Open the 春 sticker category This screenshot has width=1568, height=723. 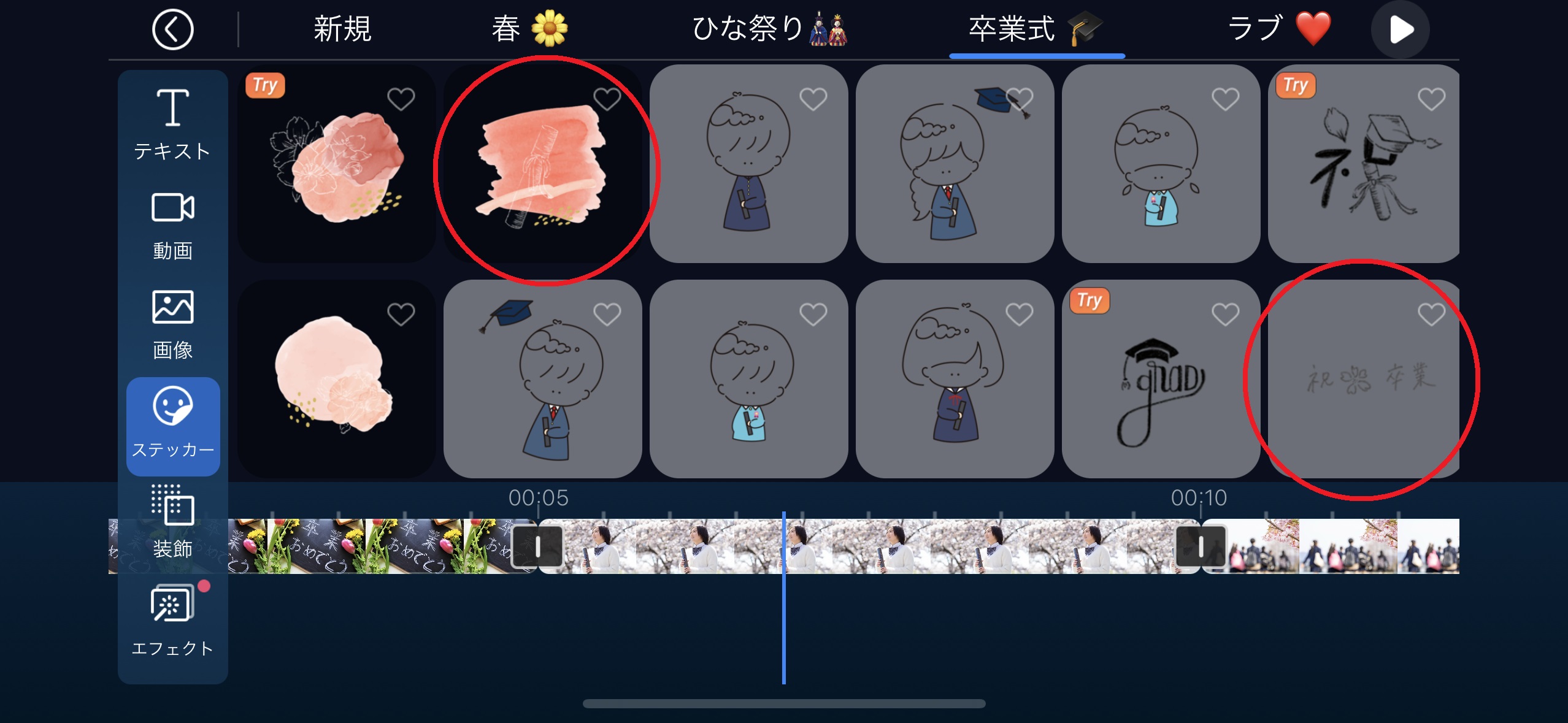[x=529, y=29]
